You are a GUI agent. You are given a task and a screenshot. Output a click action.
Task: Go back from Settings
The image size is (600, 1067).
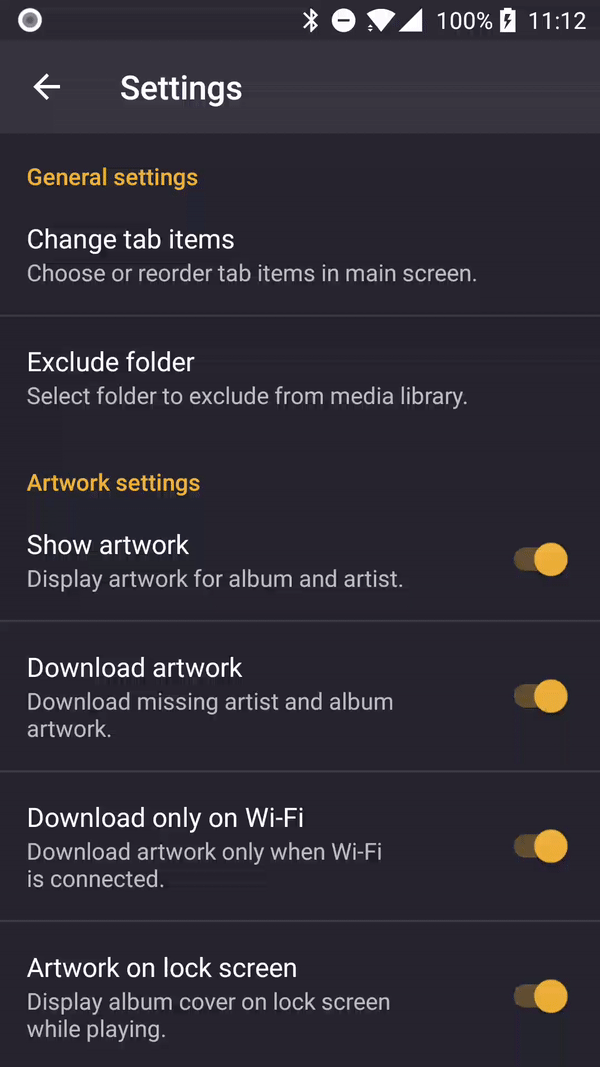tap(47, 88)
